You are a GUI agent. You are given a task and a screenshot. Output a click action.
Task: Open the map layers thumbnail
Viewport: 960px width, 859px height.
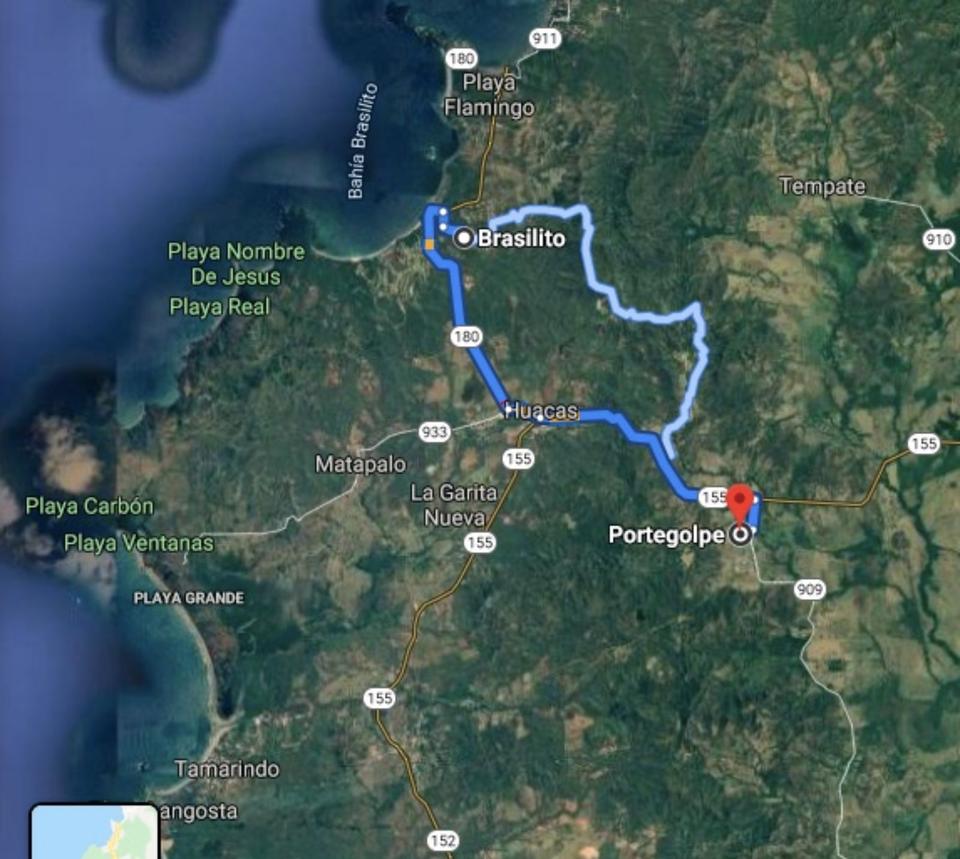(x=94, y=832)
